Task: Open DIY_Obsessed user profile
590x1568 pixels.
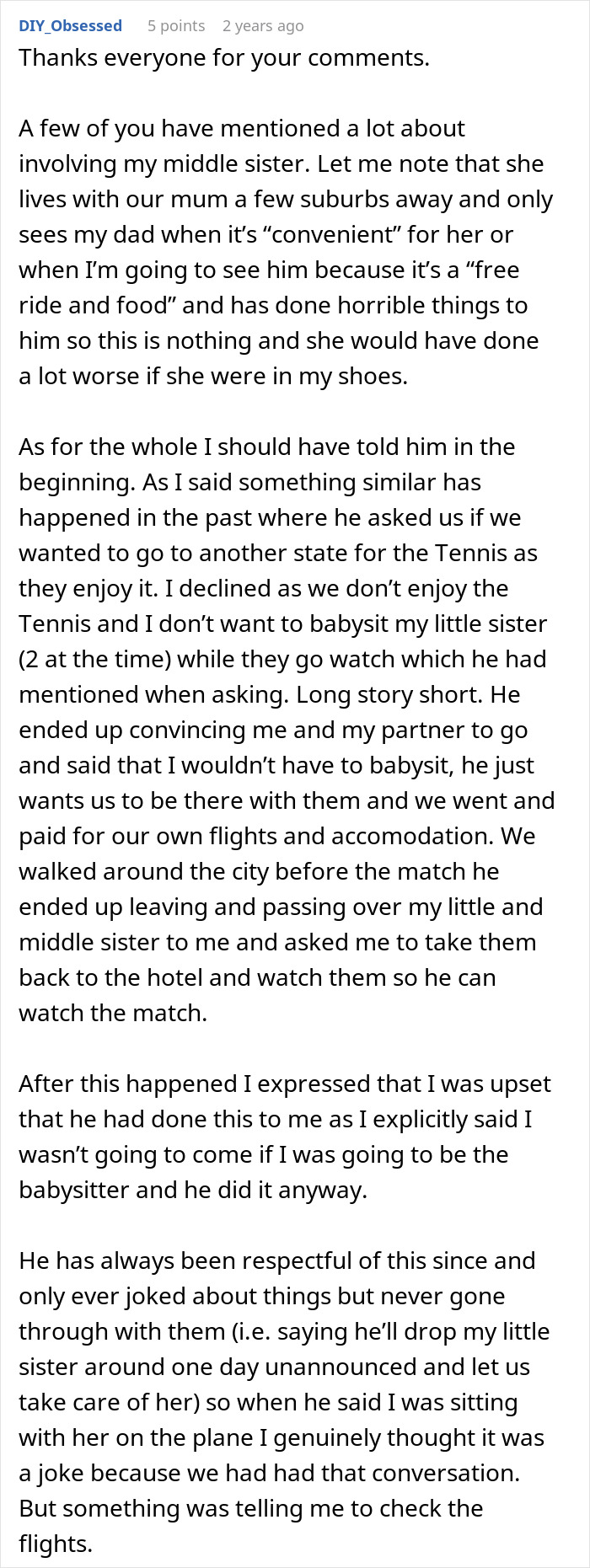Action: (x=70, y=25)
